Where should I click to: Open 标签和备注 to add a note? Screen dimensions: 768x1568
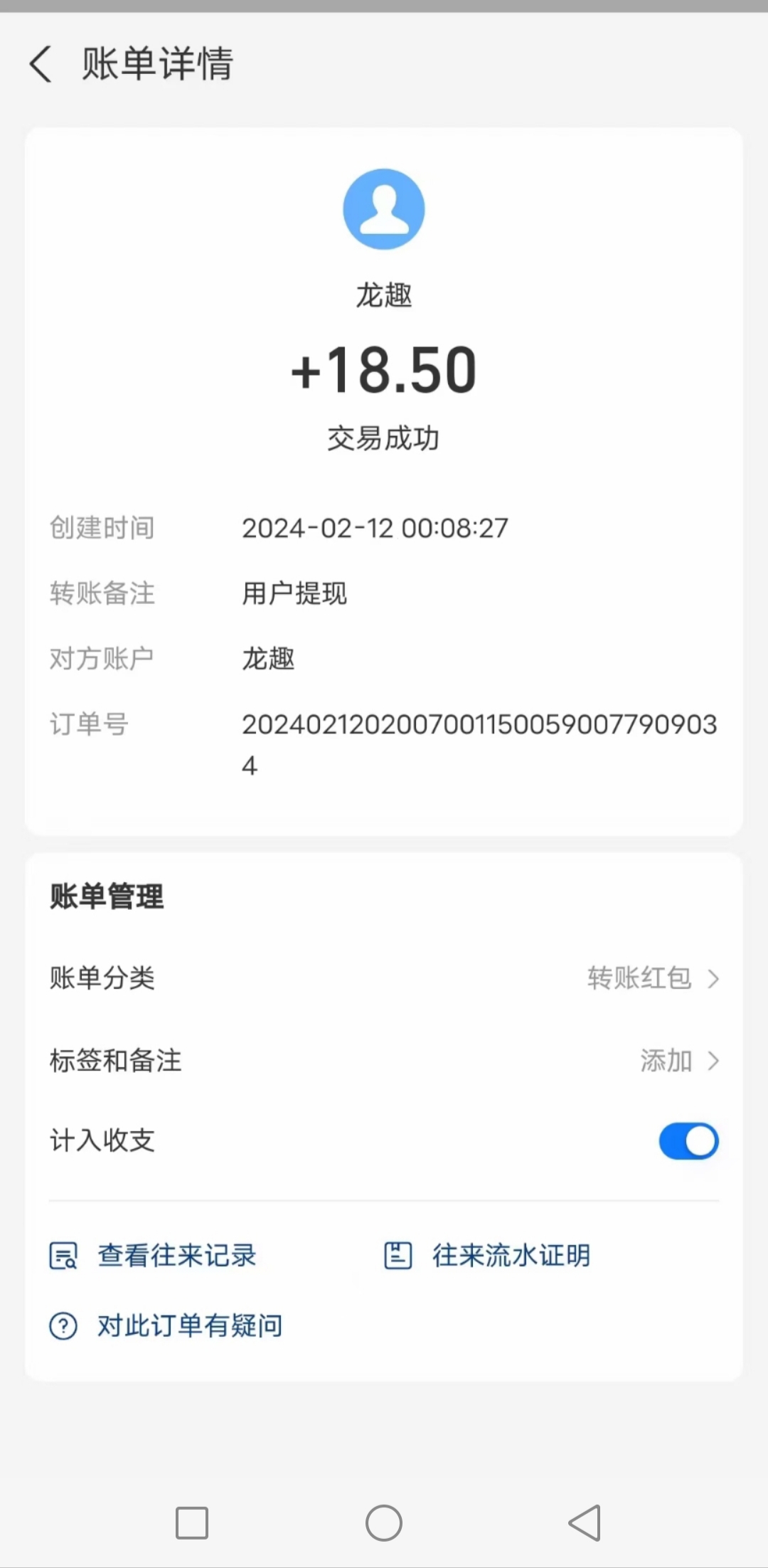pos(384,1061)
